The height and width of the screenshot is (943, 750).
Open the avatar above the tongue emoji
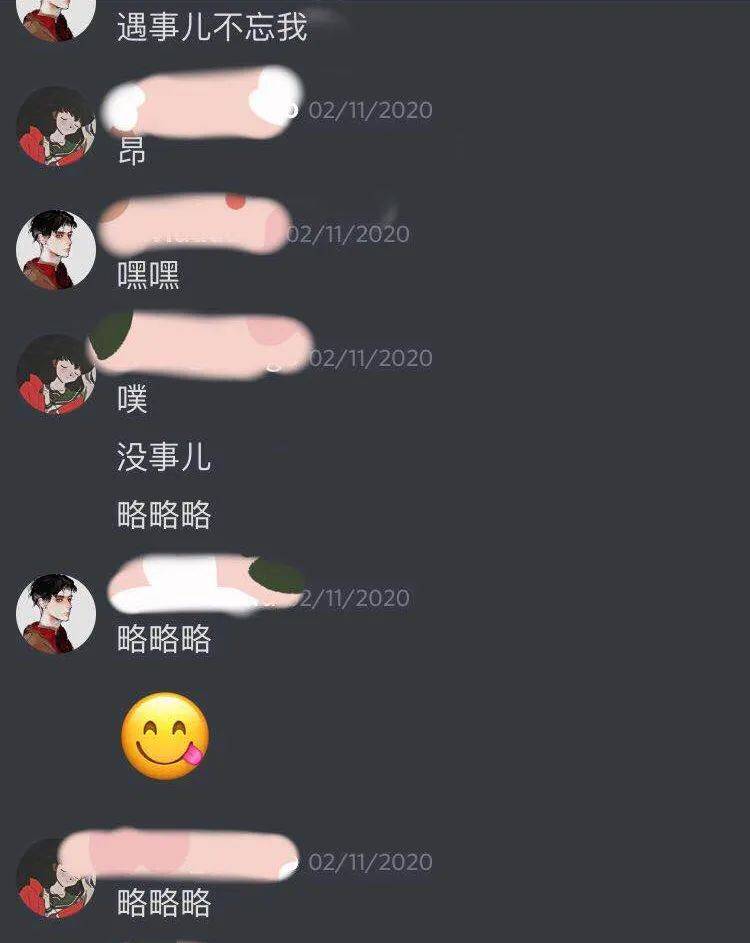[56, 613]
